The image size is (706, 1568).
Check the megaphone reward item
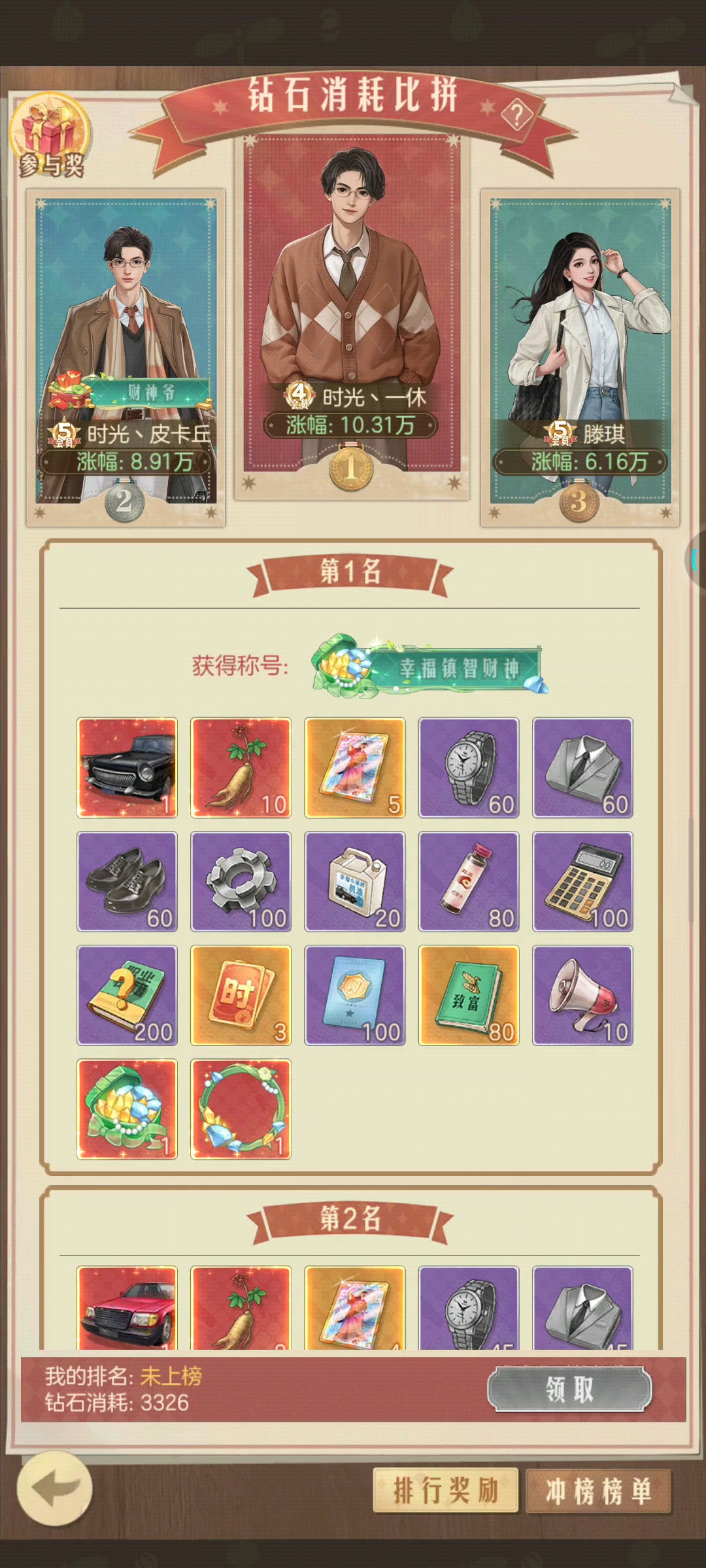coord(582,995)
